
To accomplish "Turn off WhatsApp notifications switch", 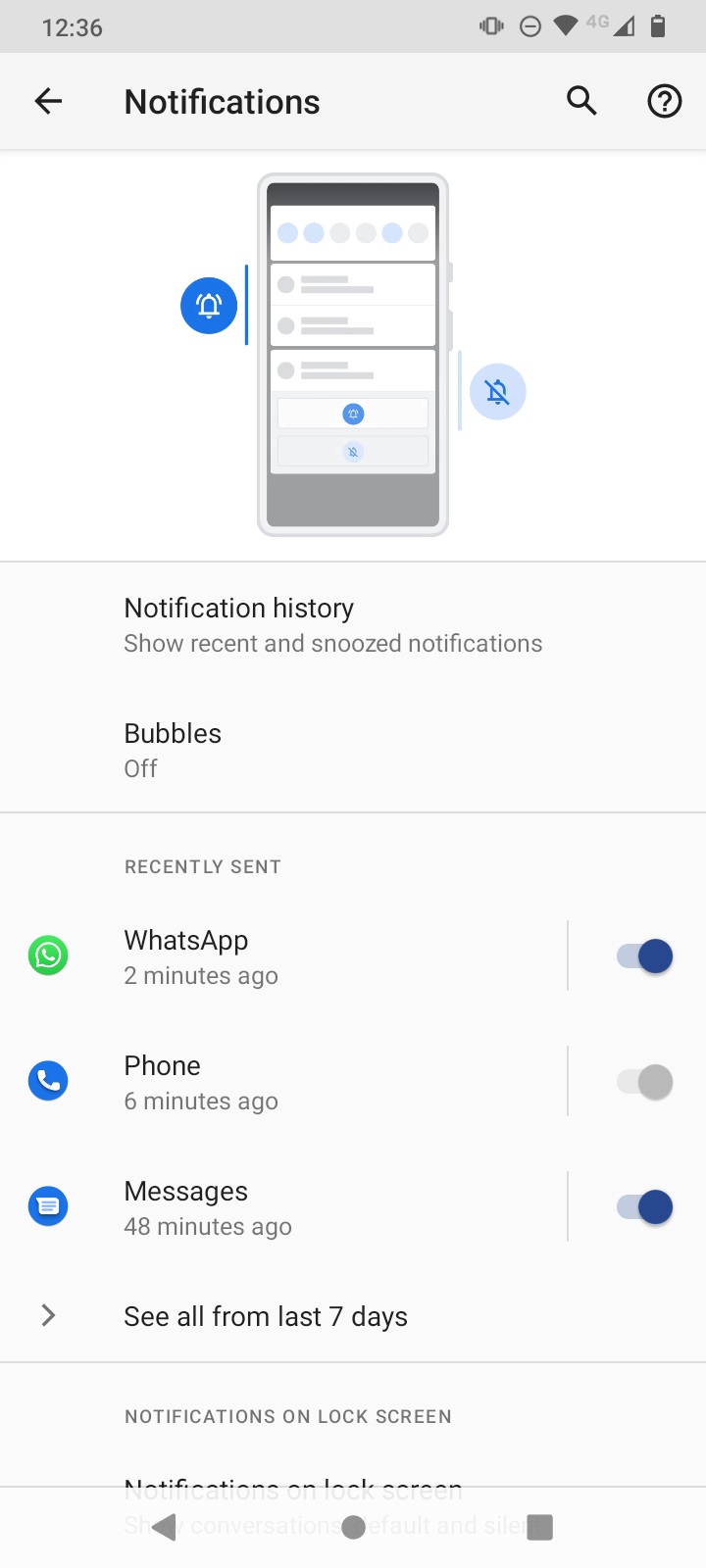I will (644, 956).
